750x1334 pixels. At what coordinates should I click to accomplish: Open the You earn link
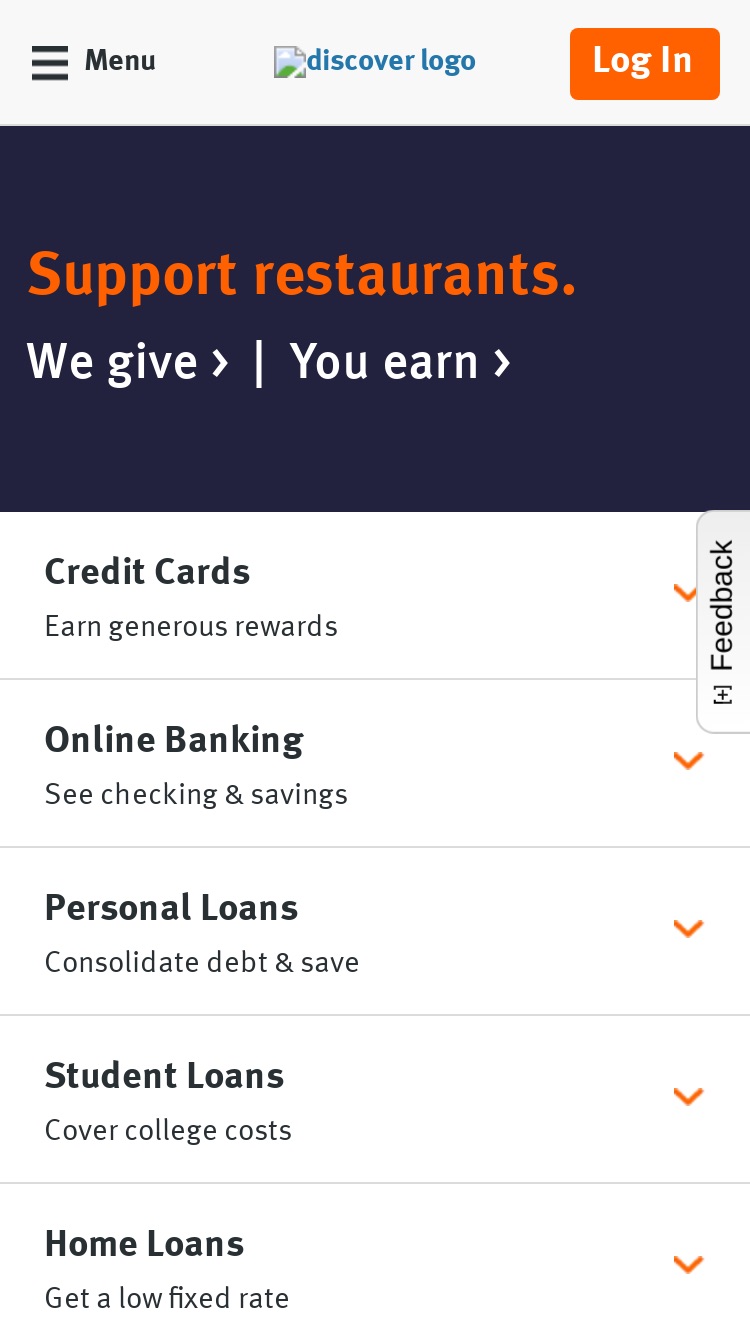(x=401, y=362)
